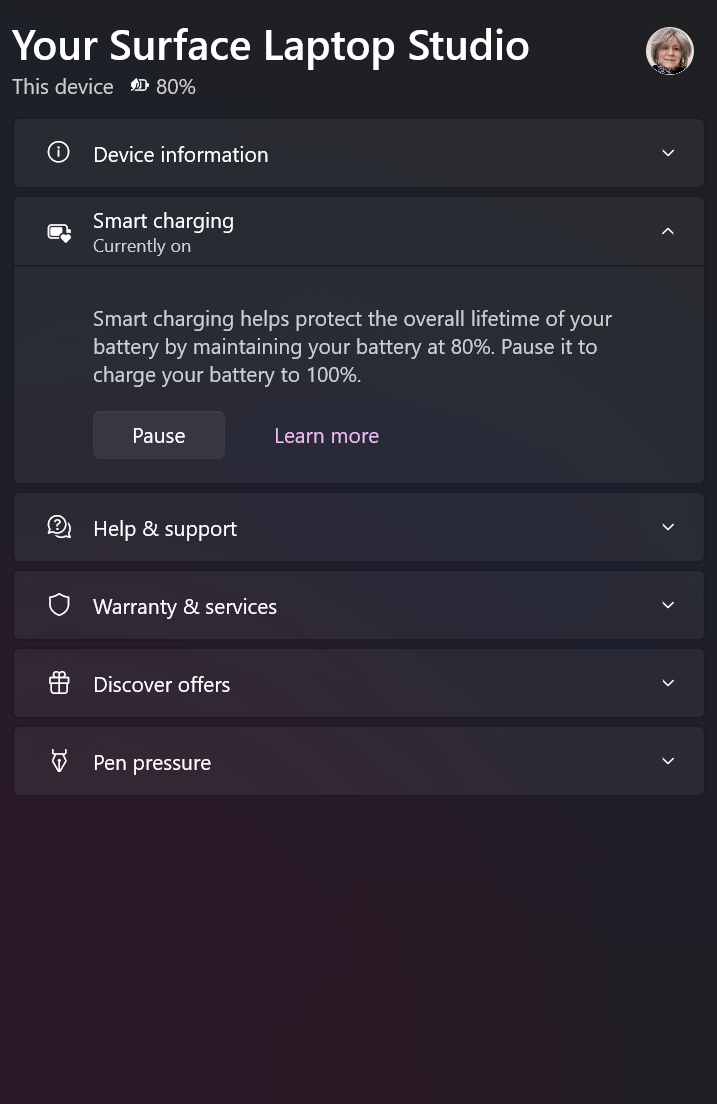Viewport: 717px width, 1104px height.
Task: Expand the Pen pressure section
Action: click(x=358, y=762)
